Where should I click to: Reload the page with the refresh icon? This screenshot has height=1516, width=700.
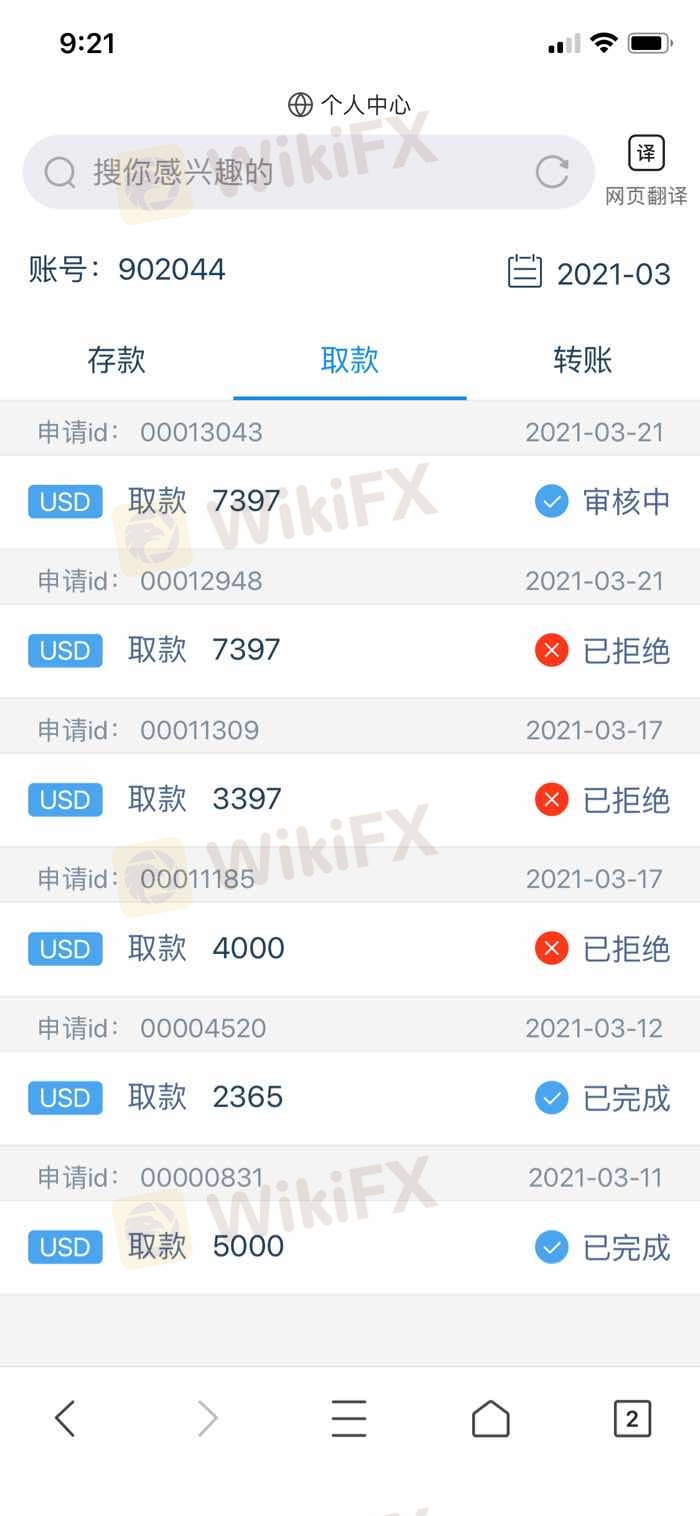click(552, 172)
